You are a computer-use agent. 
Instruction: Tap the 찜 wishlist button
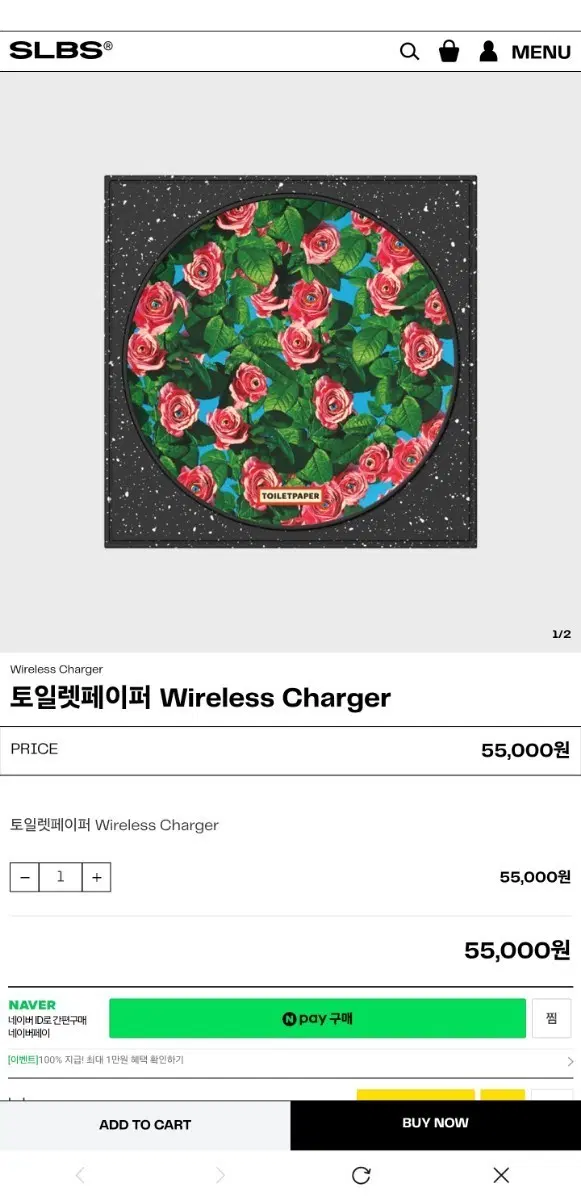pos(551,1018)
